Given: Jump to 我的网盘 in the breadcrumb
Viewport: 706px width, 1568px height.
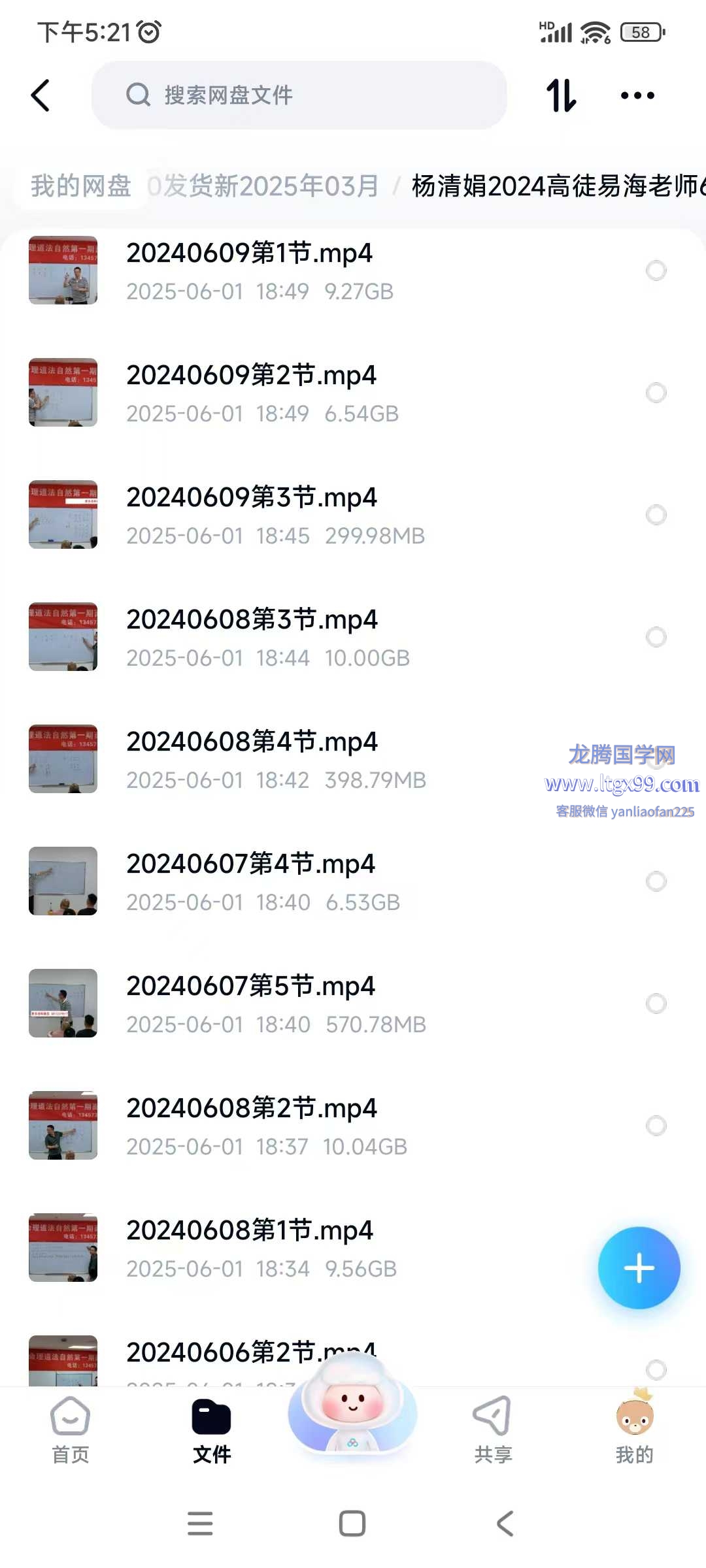Looking at the screenshot, I should pyautogui.click(x=81, y=186).
